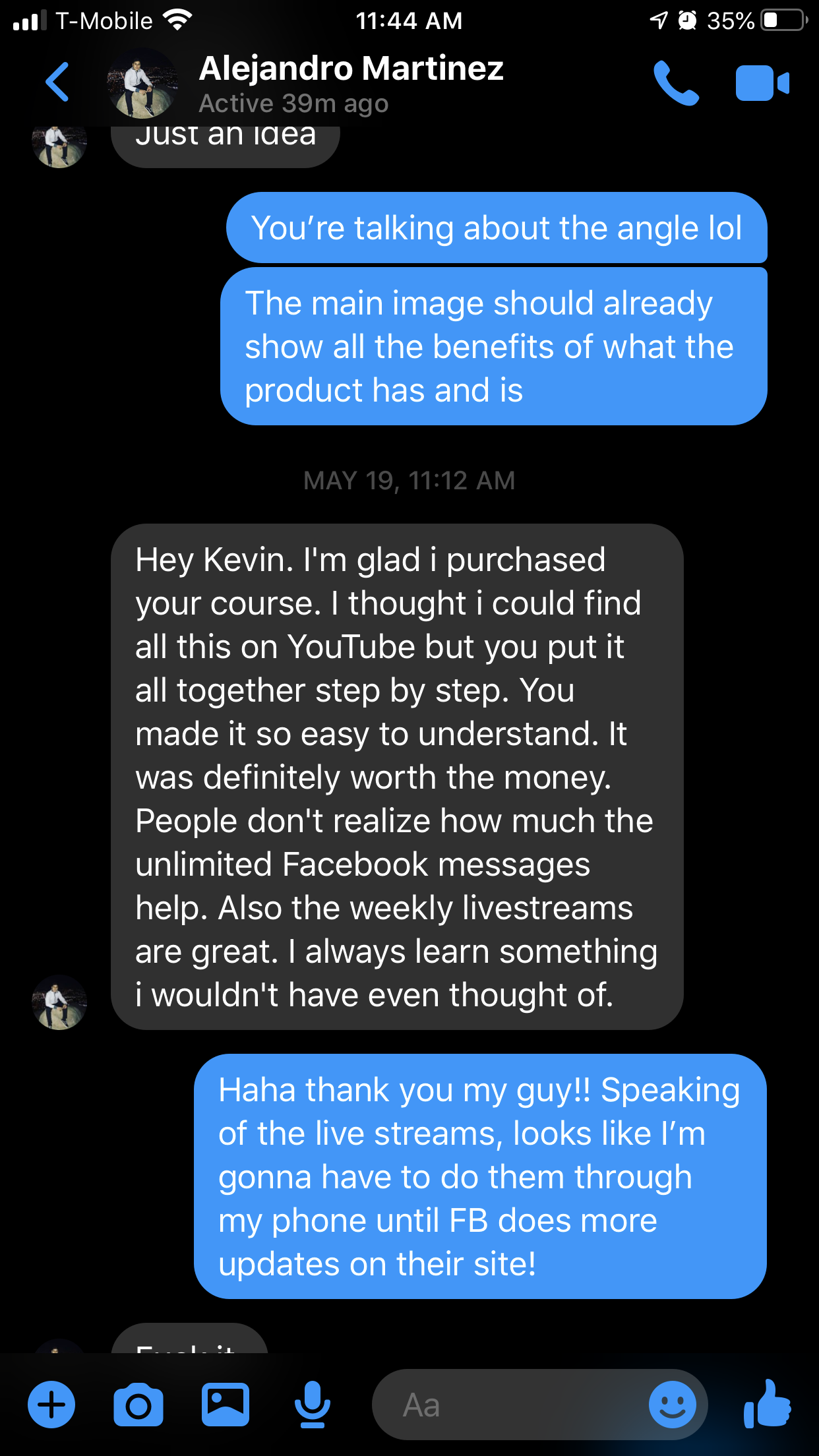
Task: Open the camera to take photo
Action: pyautogui.click(x=138, y=1405)
